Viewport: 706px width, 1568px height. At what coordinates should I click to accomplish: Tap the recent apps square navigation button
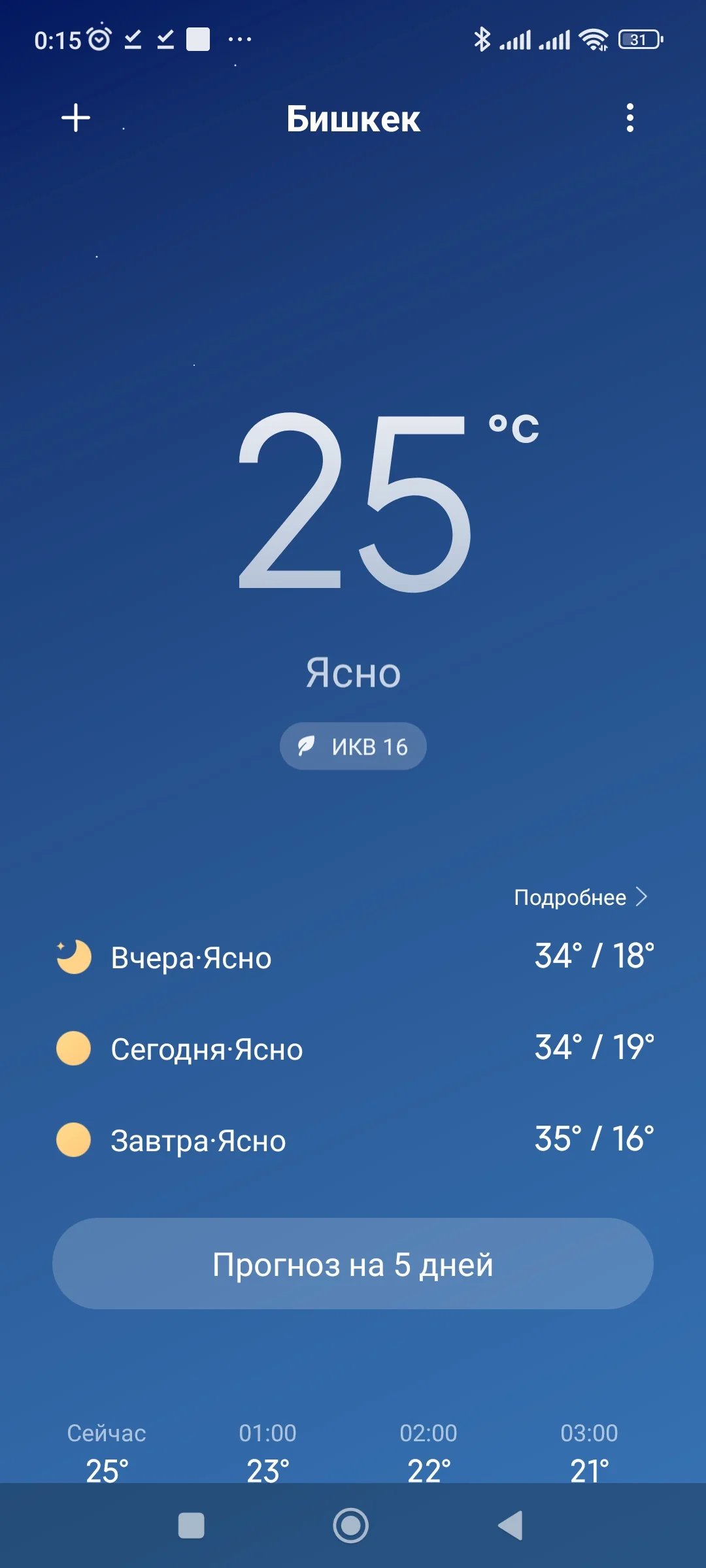tap(190, 1525)
